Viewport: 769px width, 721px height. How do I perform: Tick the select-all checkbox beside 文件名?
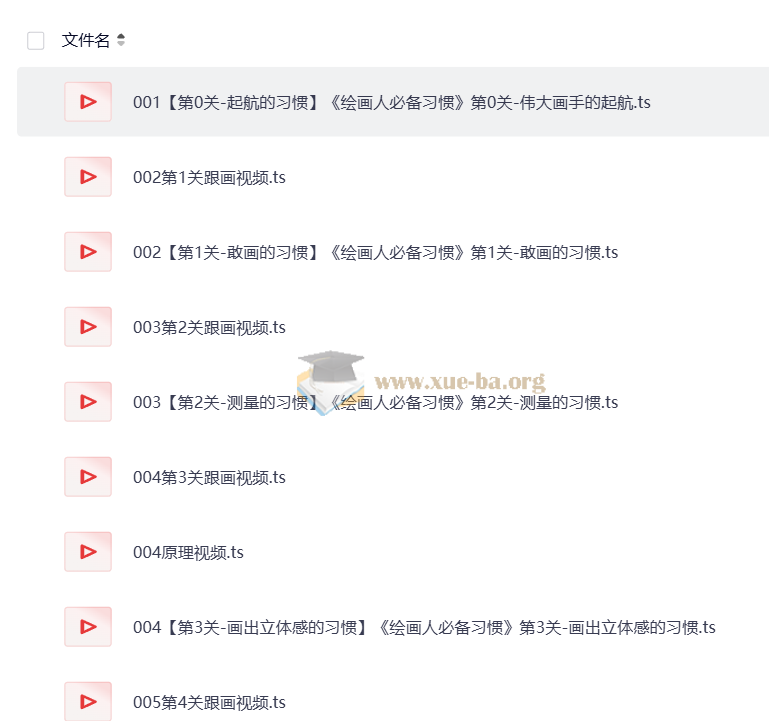(36, 40)
